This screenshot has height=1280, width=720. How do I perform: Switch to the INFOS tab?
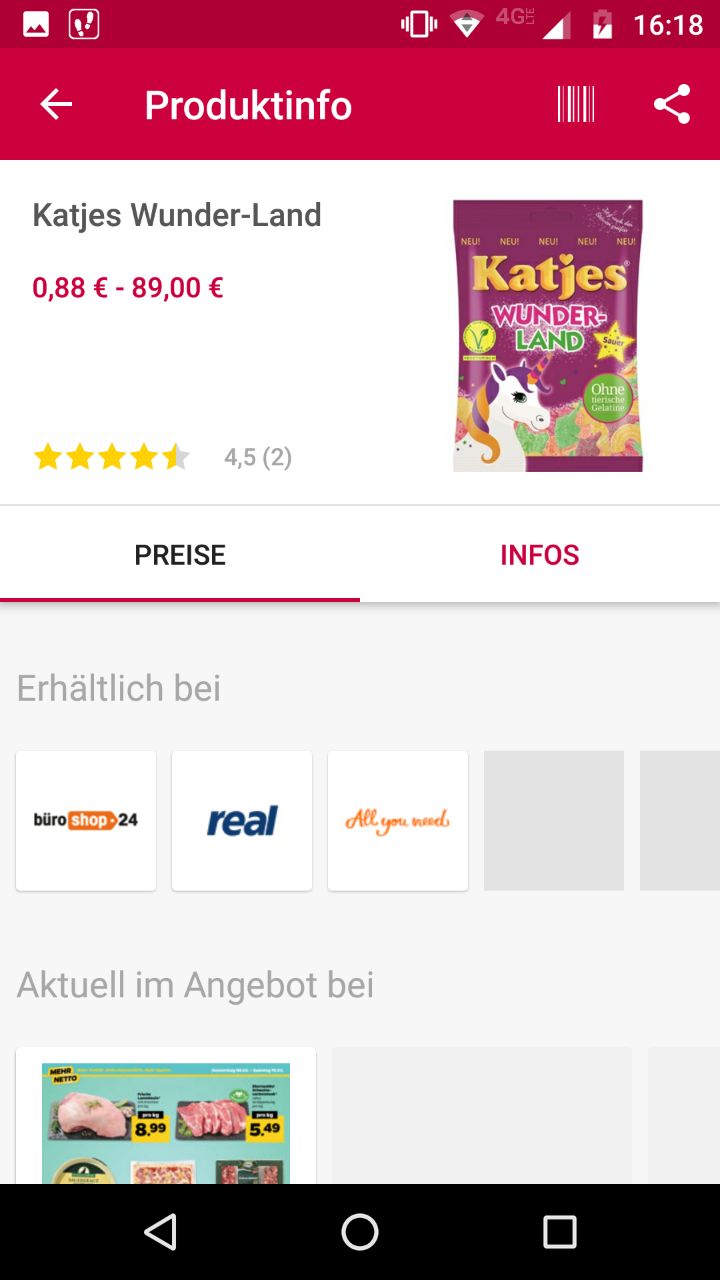[x=540, y=555]
